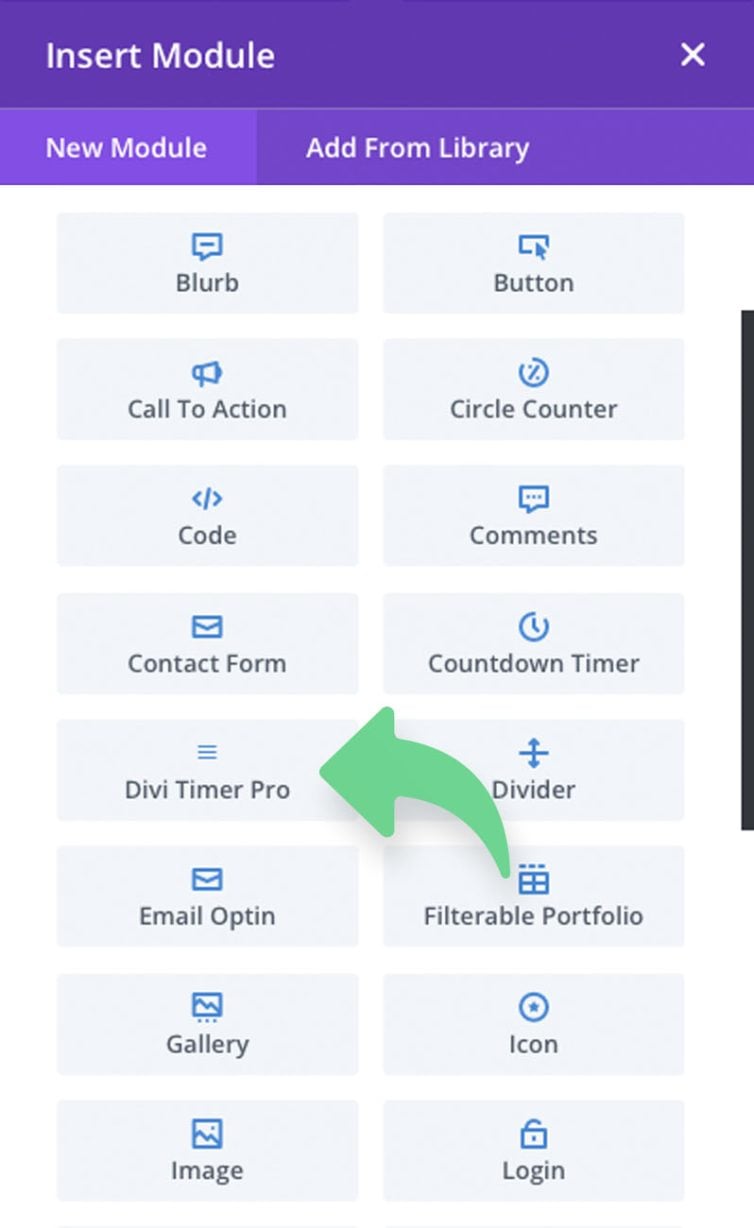Add the Email Optin module
Screen dimensions: 754x1228
pos(207,896)
